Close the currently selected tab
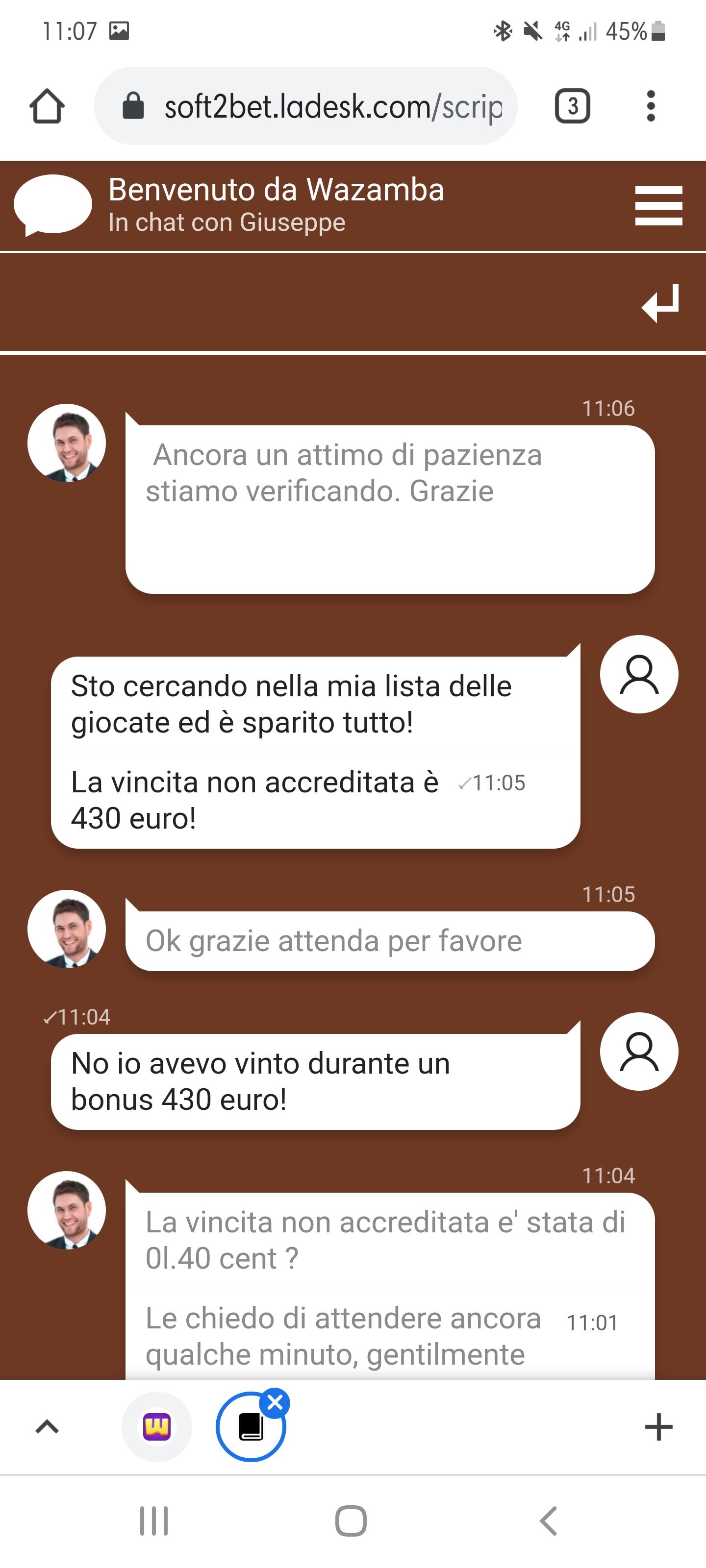 [x=276, y=1402]
